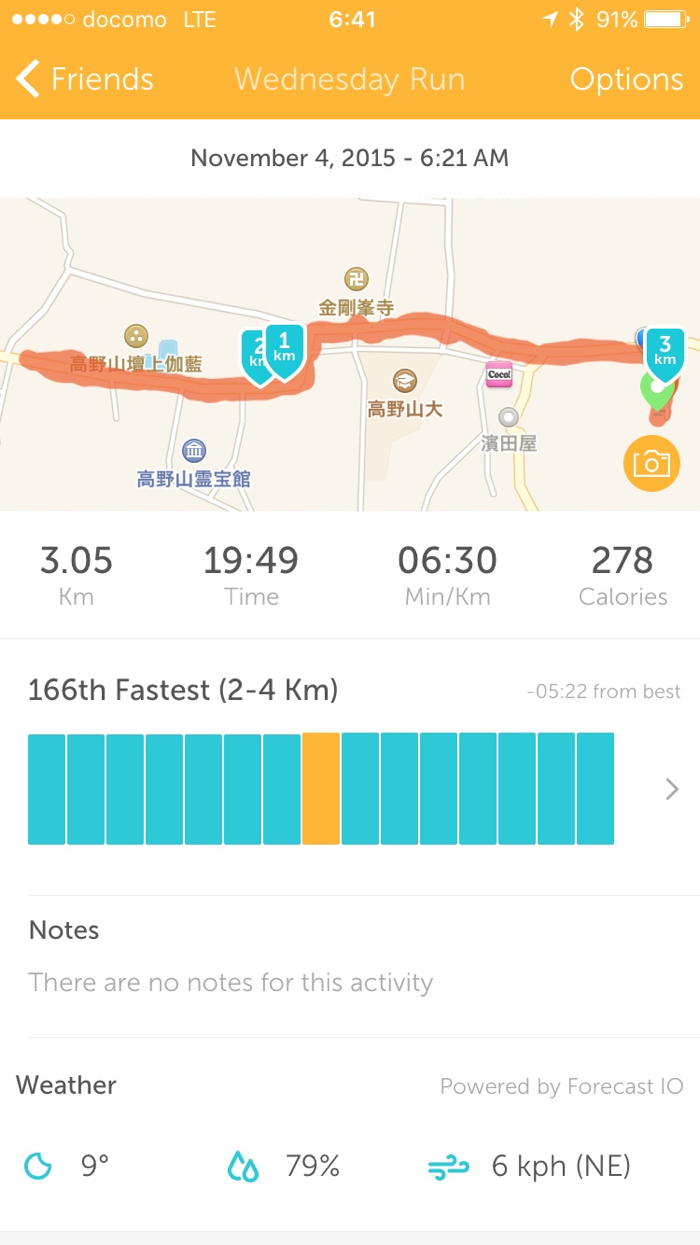Viewport: 700px width, 1245px height.
Task: Expand the 166th Fastest comparison chevron
Action: (x=672, y=790)
